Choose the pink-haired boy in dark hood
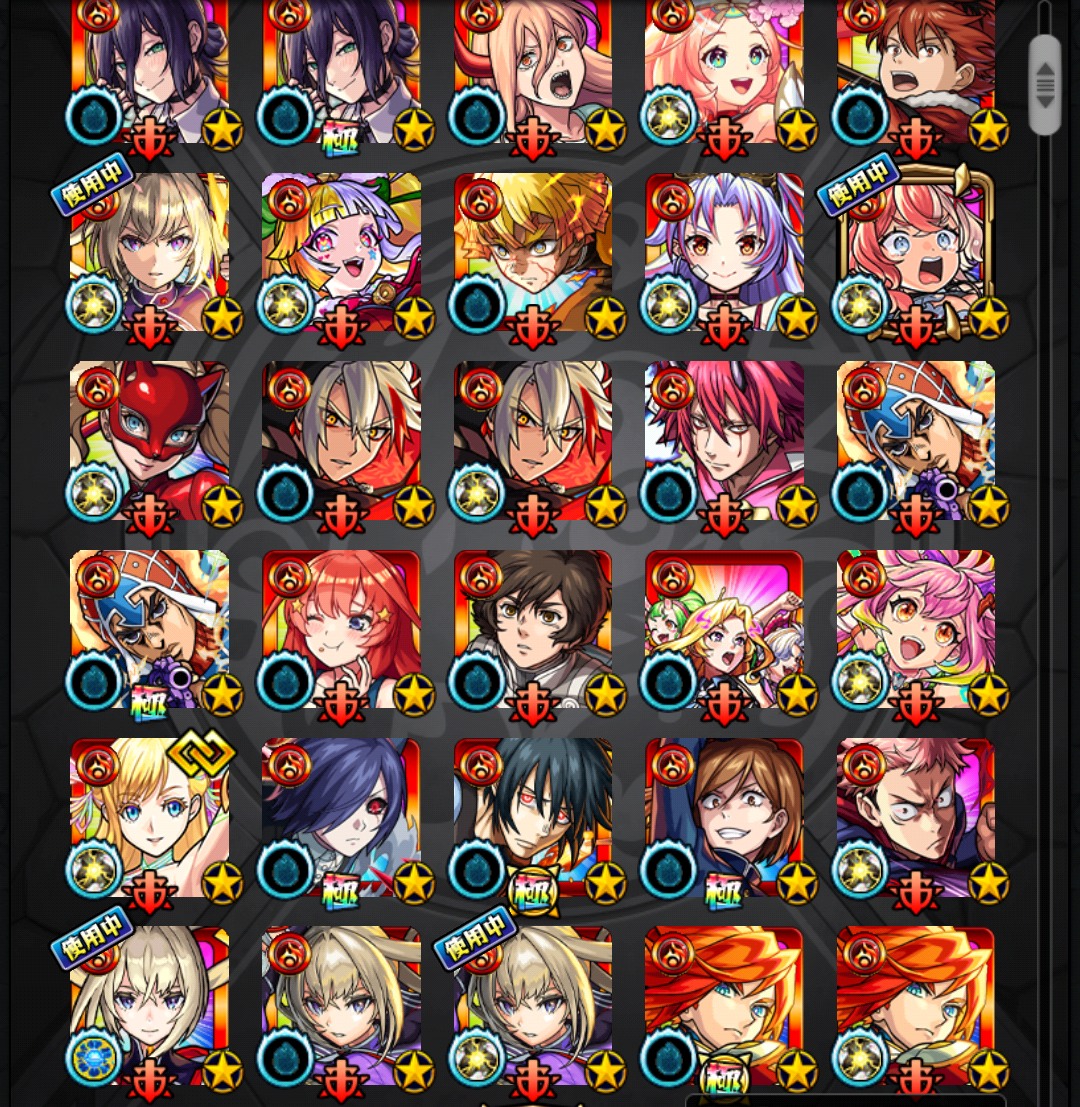The width and height of the screenshot is (1080, 1107). [916, 817]
